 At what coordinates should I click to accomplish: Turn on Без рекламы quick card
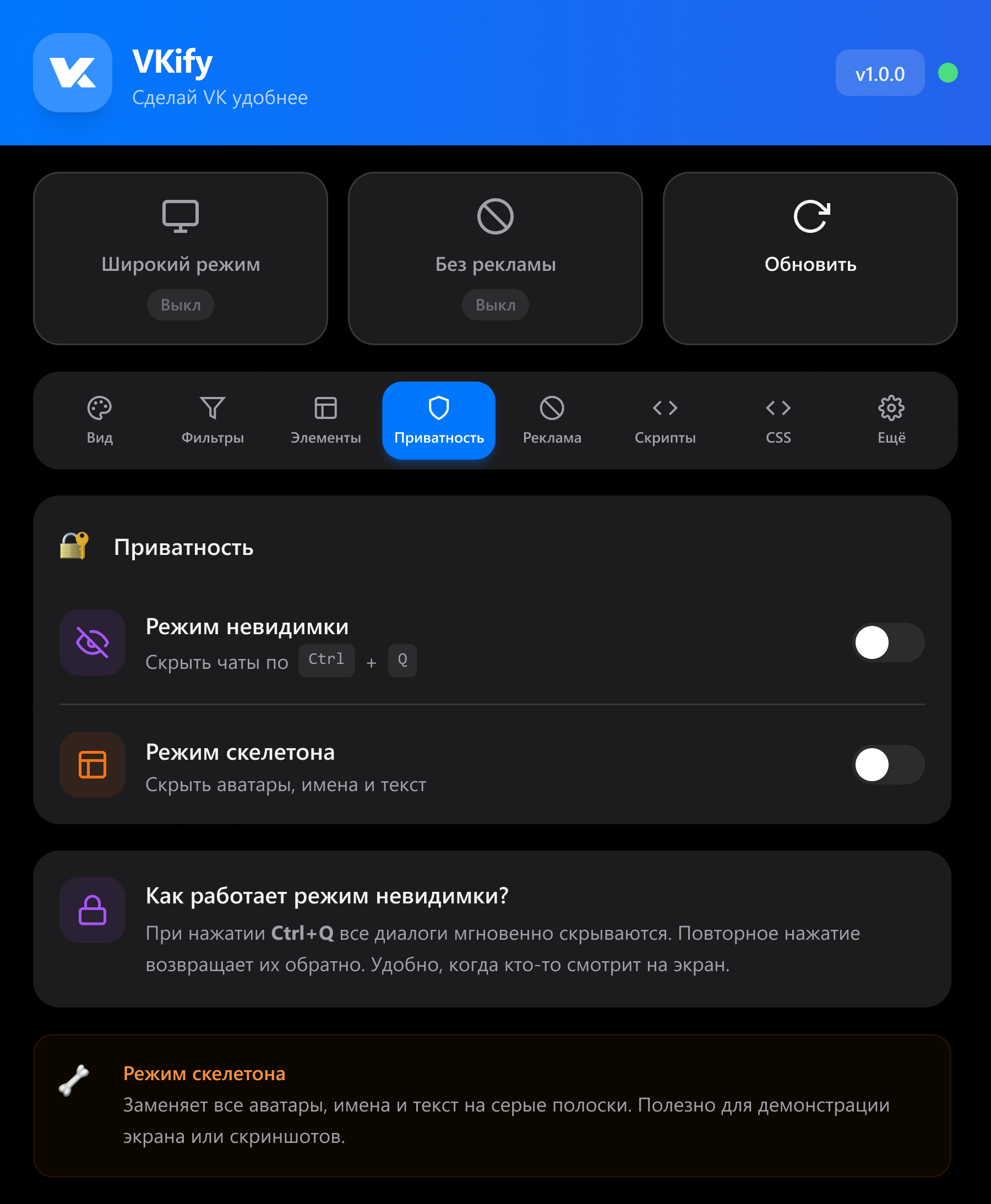point(495,258)
